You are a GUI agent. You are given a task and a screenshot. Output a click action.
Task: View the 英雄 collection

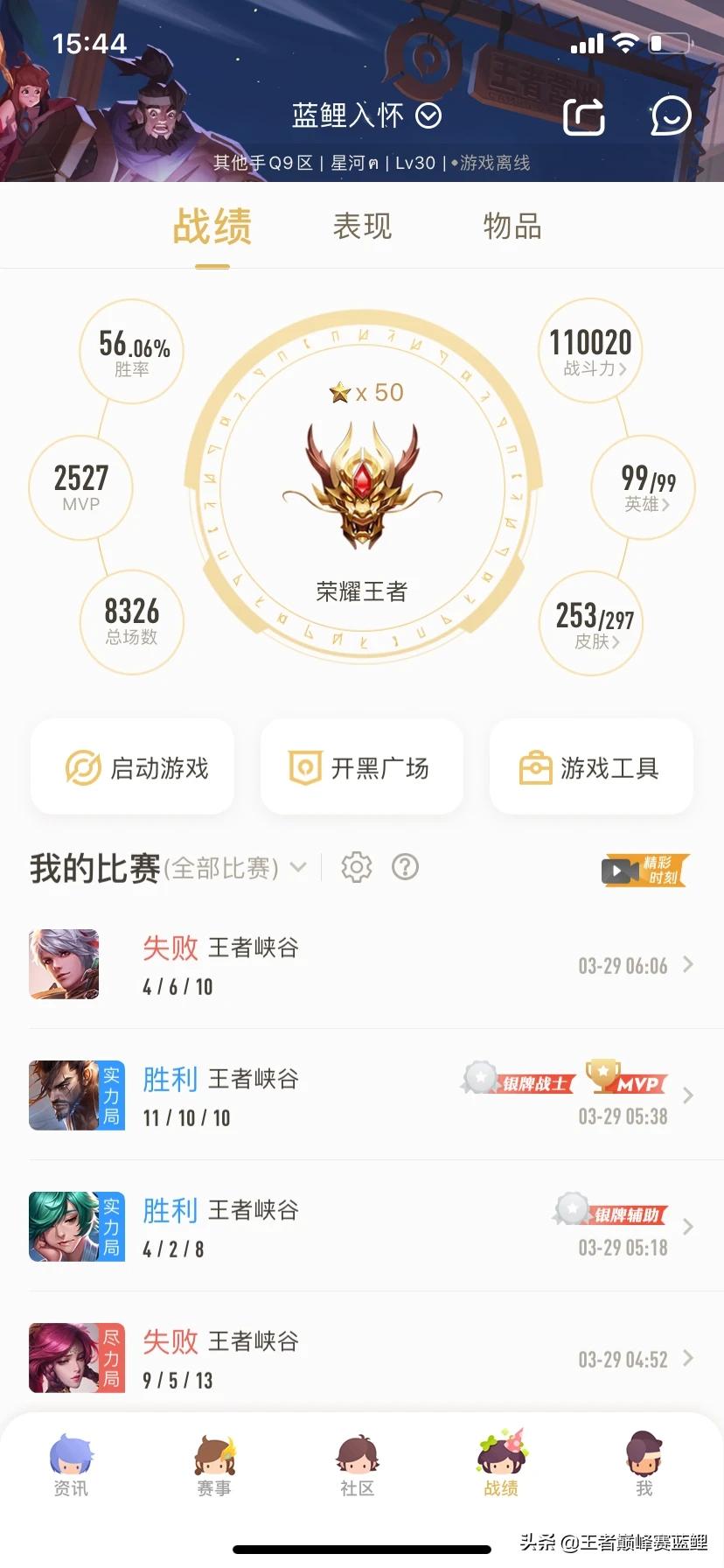pos(647,486)
